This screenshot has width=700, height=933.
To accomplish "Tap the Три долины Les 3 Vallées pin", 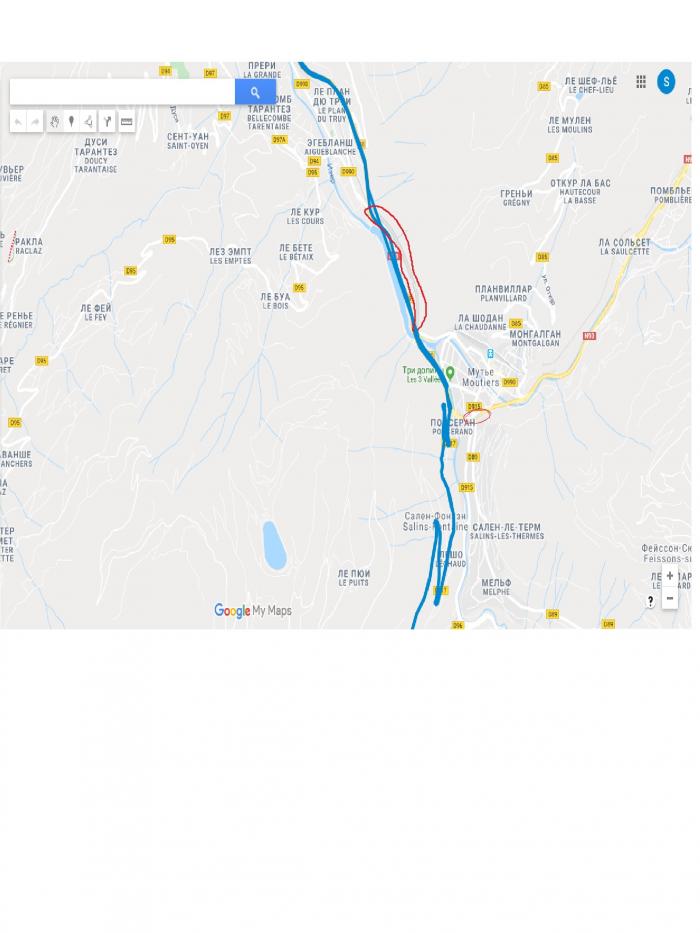I will click(450, 372).
